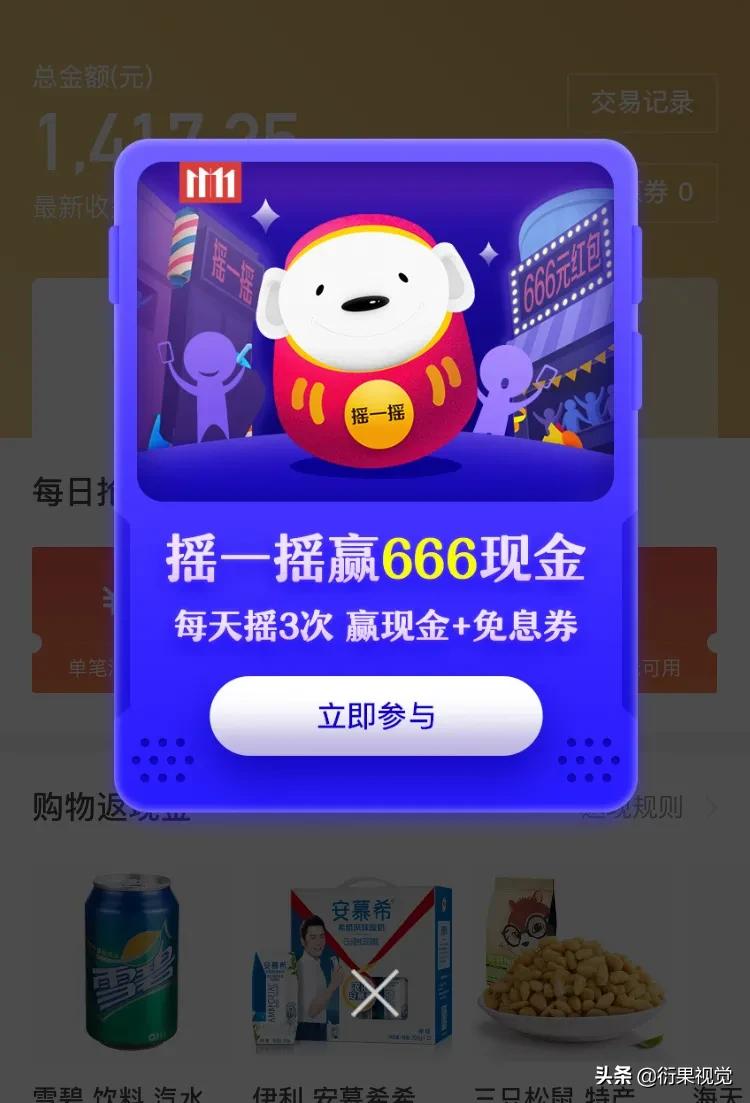
Task: Expand rules via the right-pointing chevron
Action: [x=712, y=811]
